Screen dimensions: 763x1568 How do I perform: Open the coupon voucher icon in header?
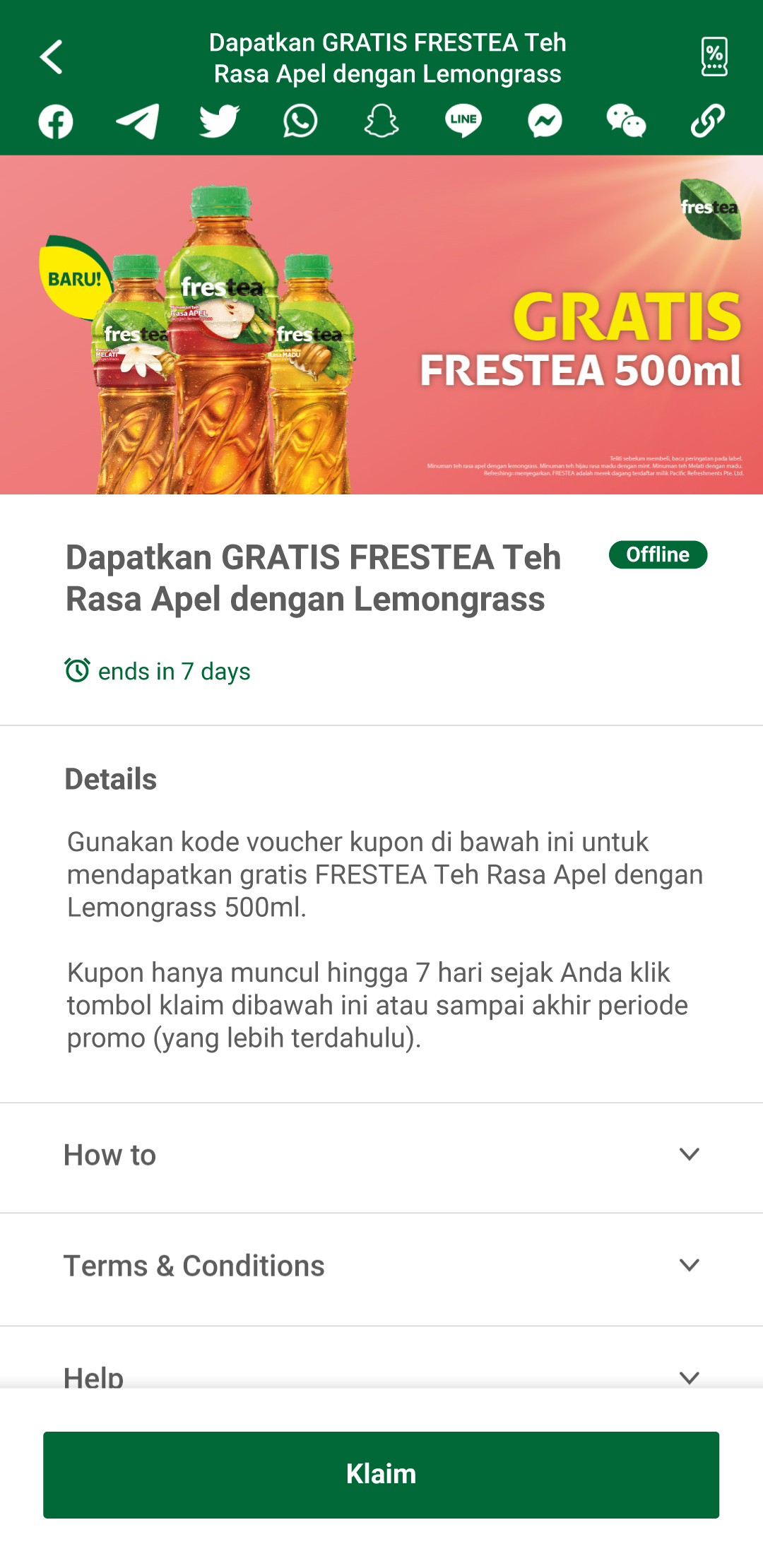[x=714, y=57]
